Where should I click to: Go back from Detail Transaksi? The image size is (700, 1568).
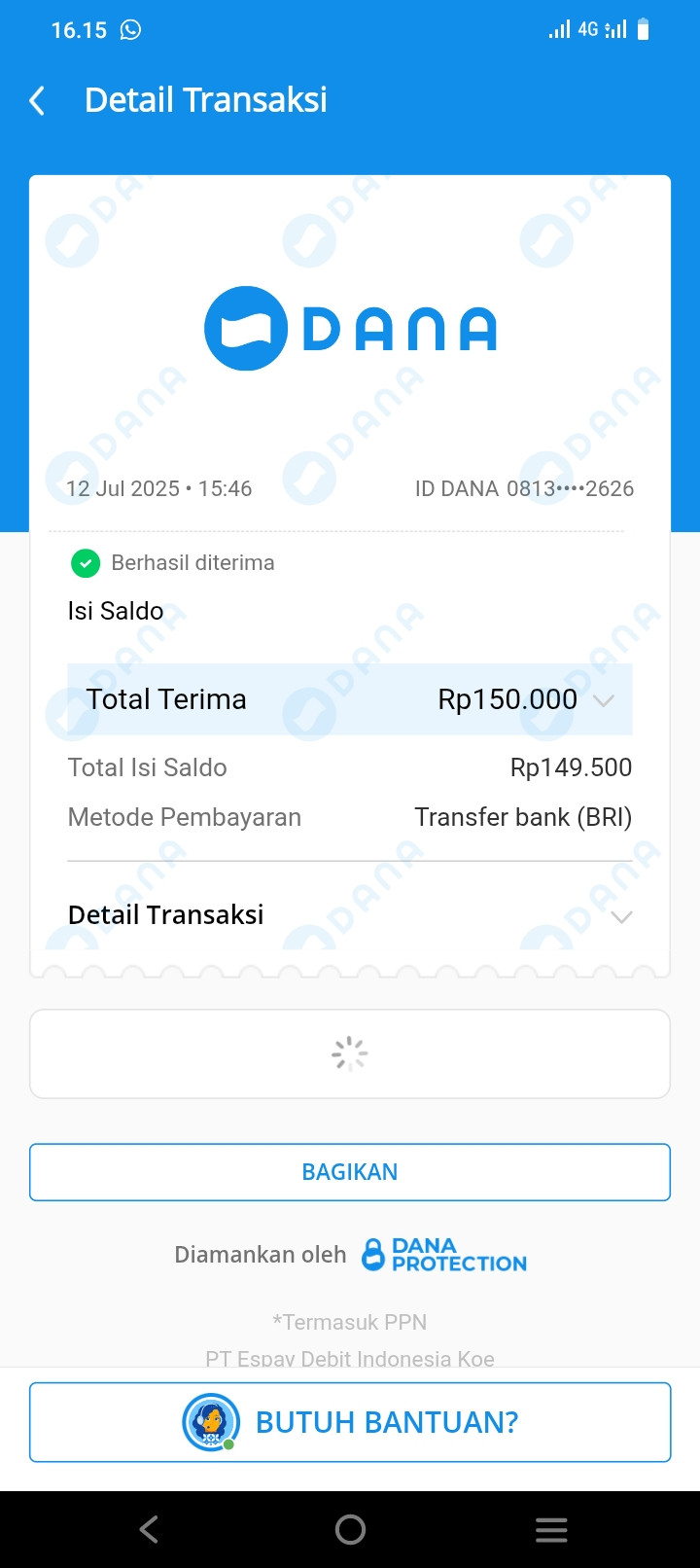tap(38, 100)
